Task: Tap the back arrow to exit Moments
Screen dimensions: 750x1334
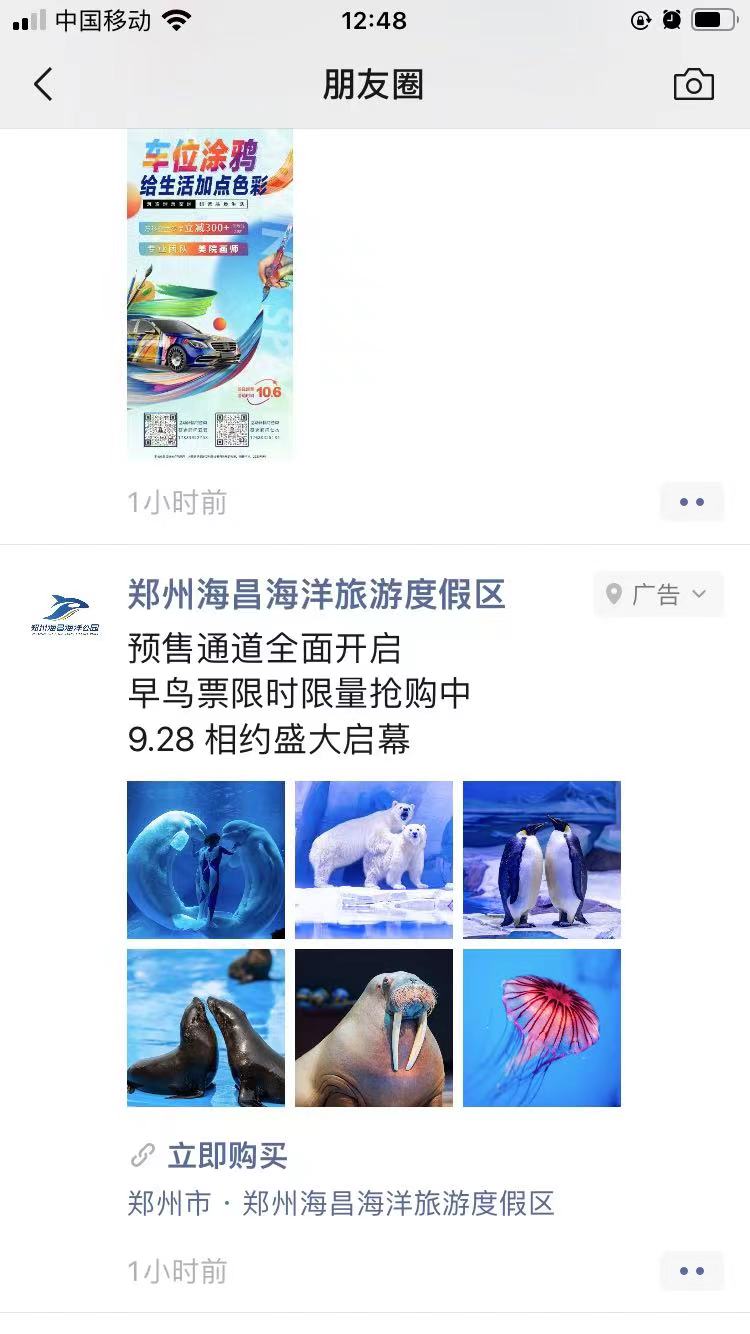Action: pyautogui.click(x=42, y=85)
